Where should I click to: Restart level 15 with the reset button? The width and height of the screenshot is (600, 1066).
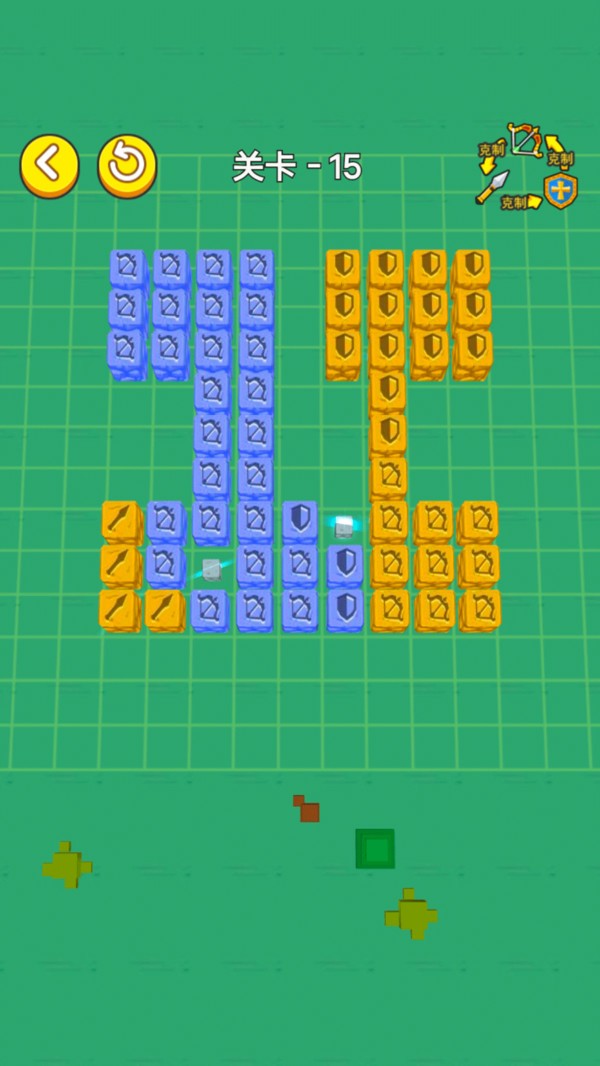[x=127, y=166]
